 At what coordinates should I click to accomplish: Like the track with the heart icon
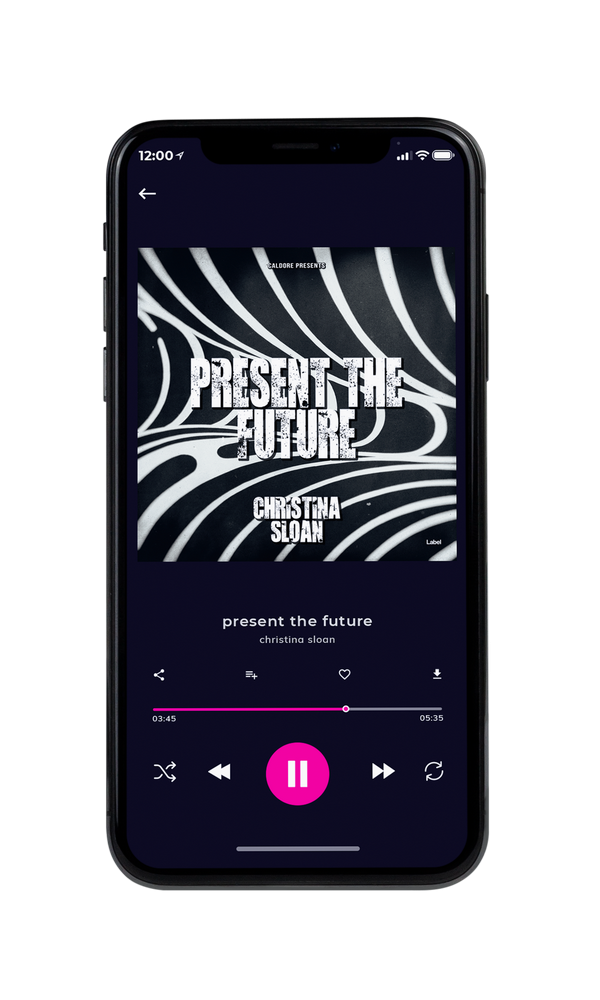(344, 674)
